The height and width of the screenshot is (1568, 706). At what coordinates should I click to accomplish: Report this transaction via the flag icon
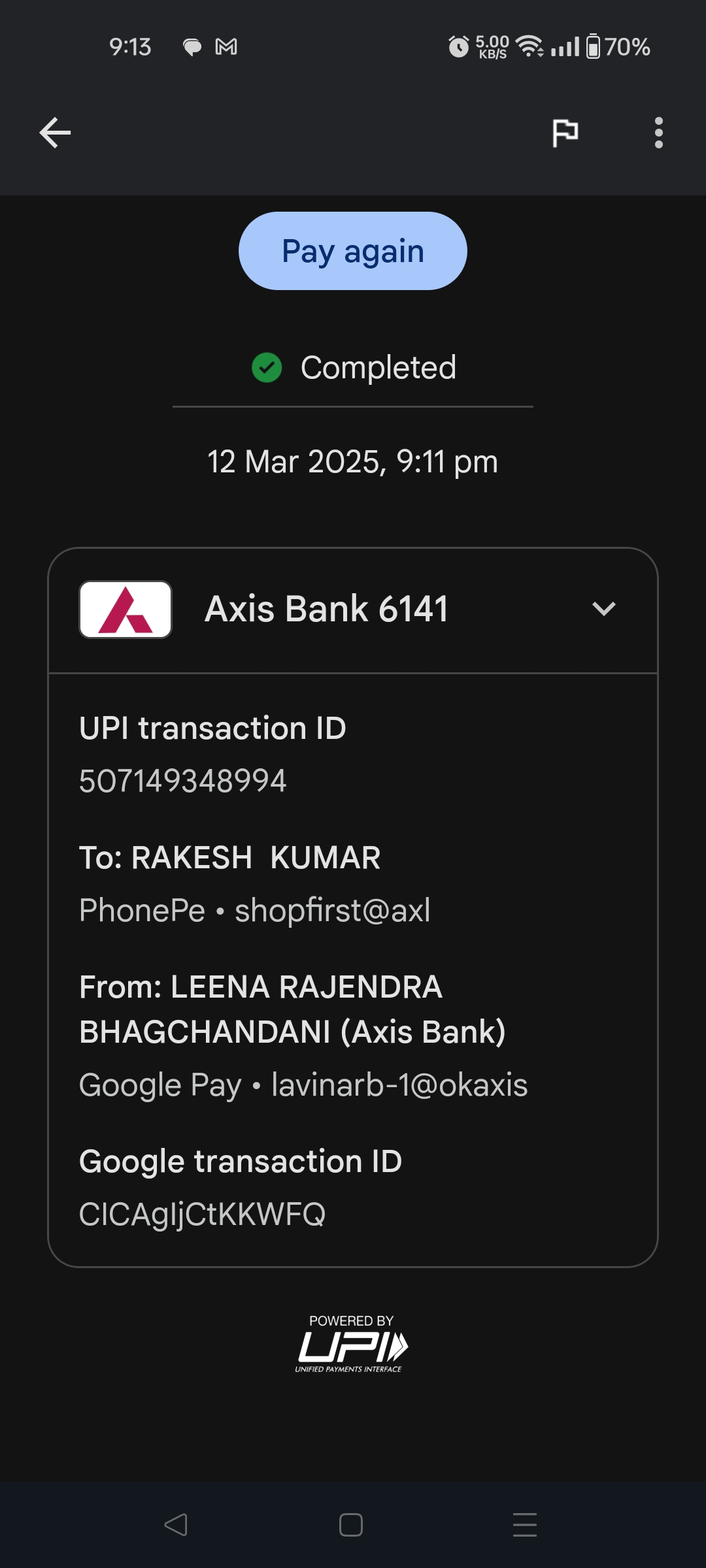click(x=565, y=133)
